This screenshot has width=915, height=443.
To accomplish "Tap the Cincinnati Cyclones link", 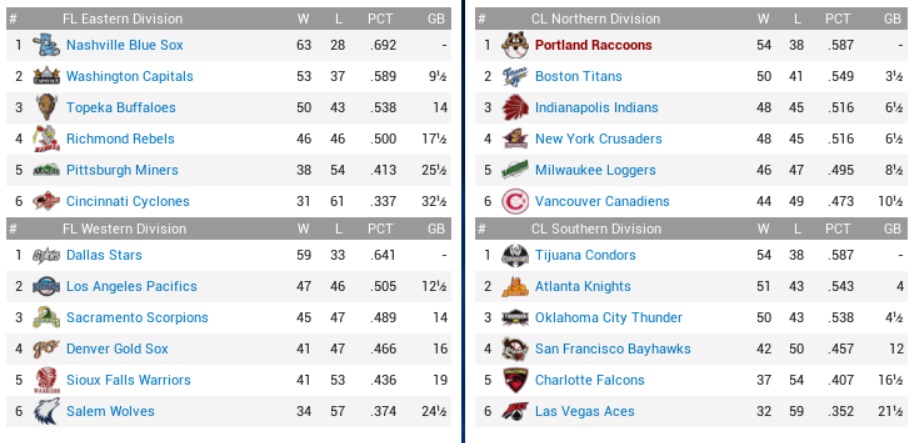I will tap(127, 201).
